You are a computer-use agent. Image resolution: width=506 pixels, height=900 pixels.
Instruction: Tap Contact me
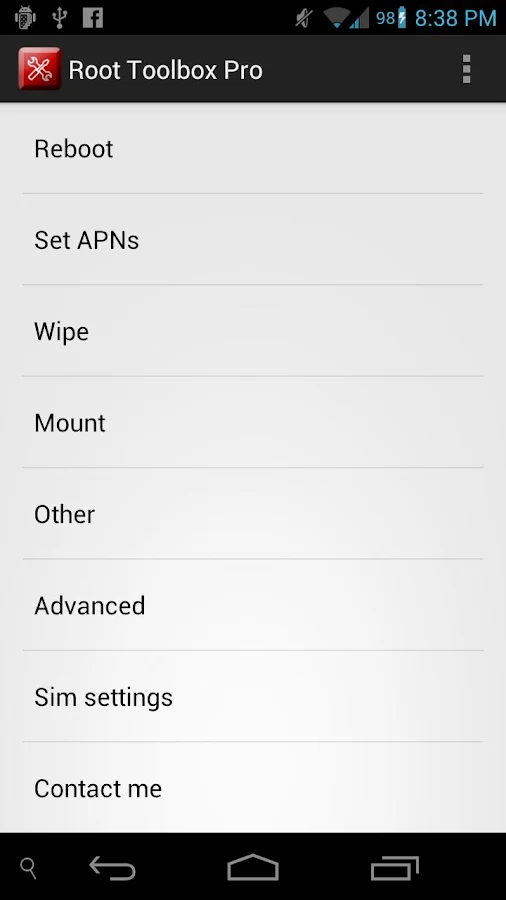click(253, 788)
